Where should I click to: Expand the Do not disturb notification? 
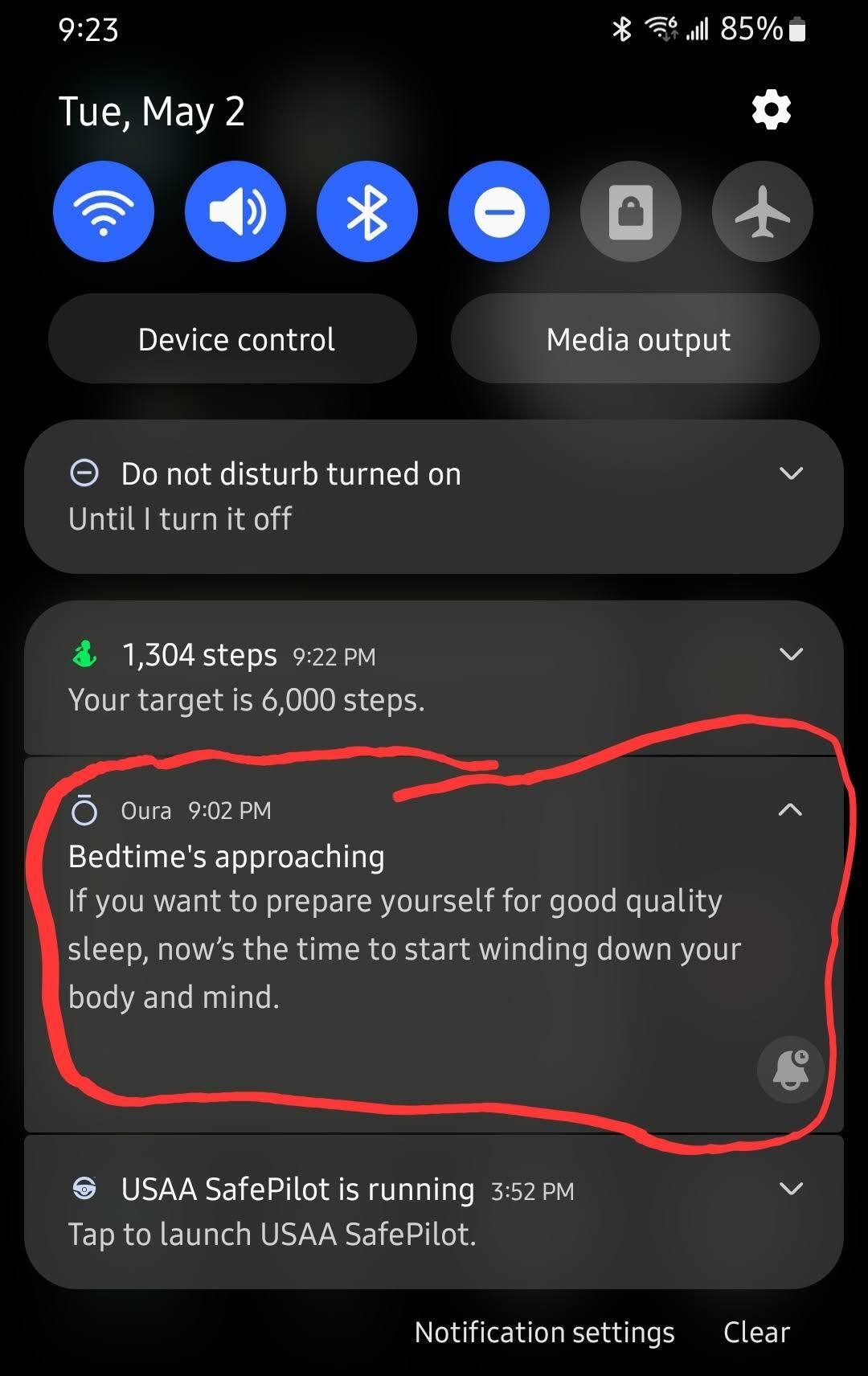coord(792,473)
